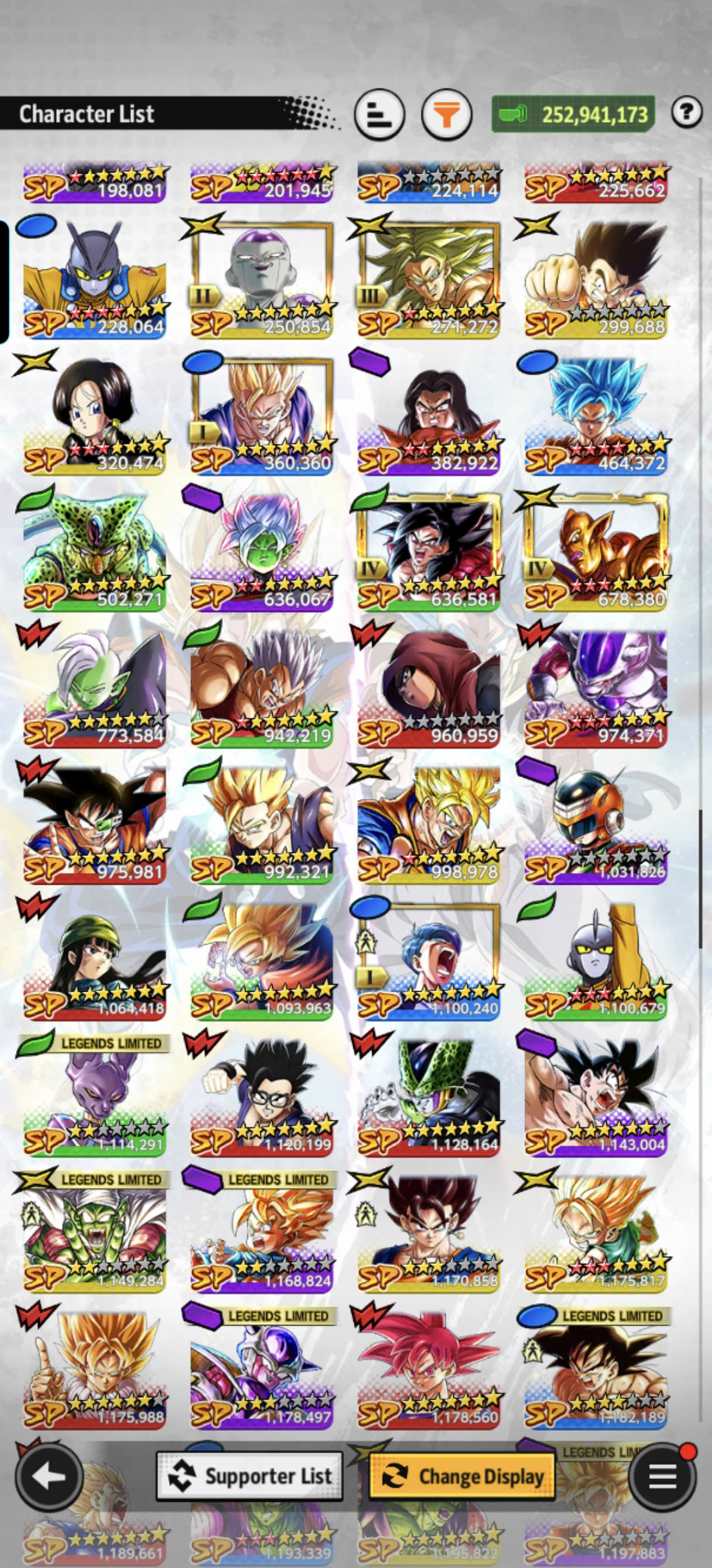
Task: Tap the Change Display button
Action: coord(462,1476)
